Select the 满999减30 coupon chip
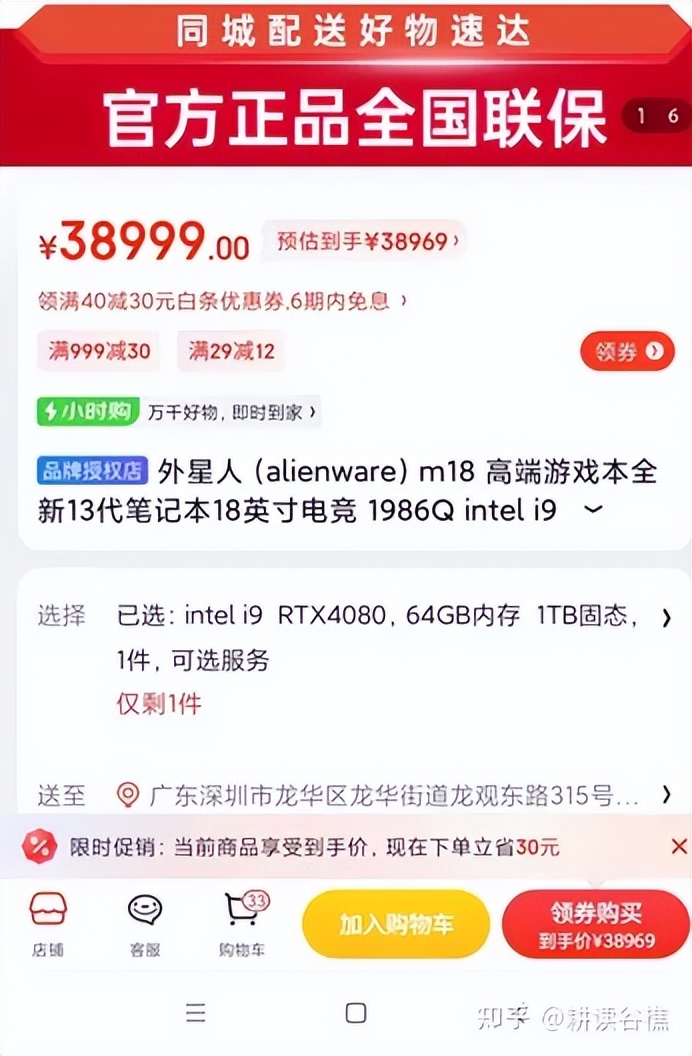The height and width of the screenshot is (1056, 692). (99, 351)
